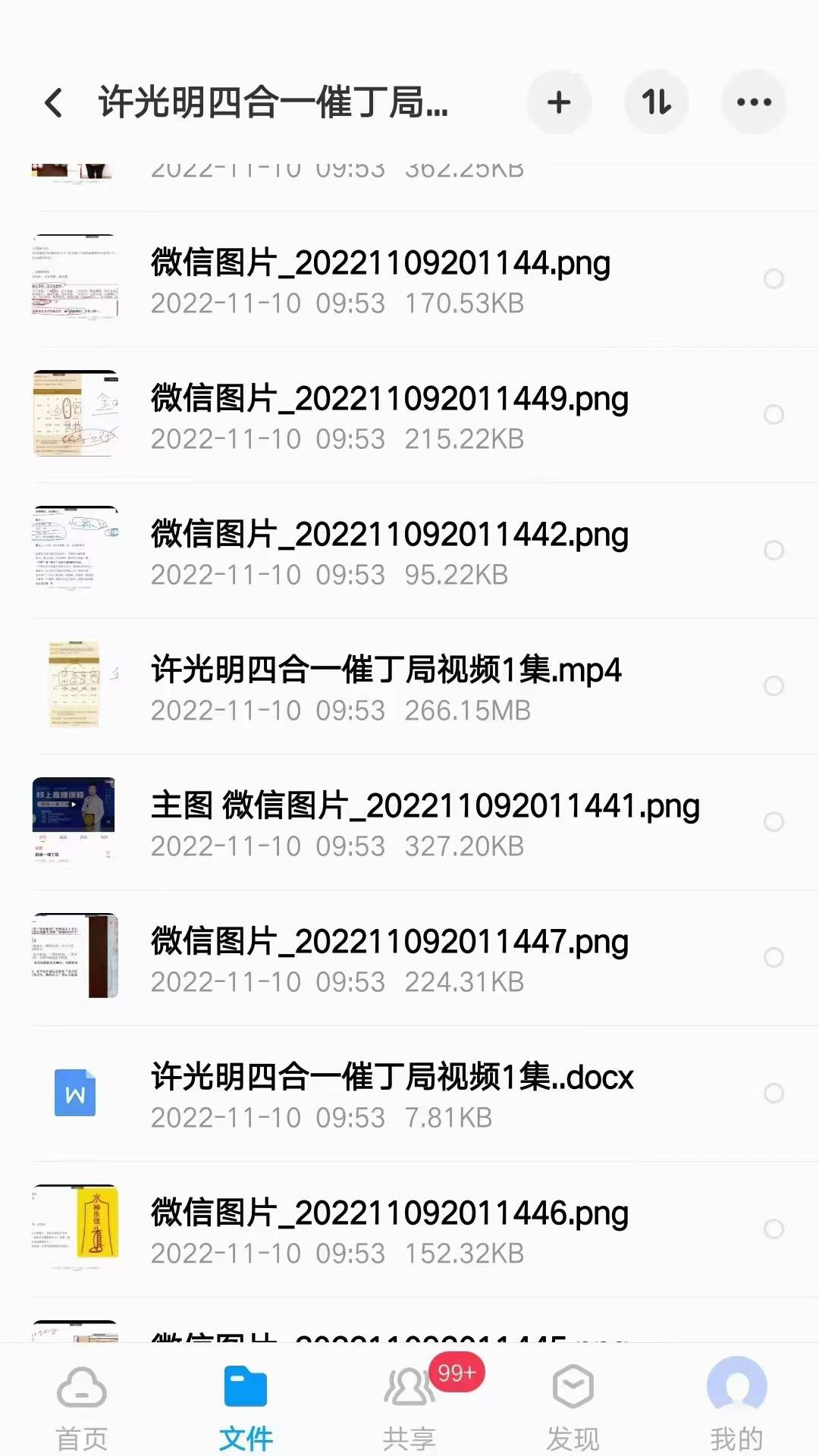819x1456 pixels.
Task: Open 微信图片_202211092011446.png
Action: pos(389,1229)
